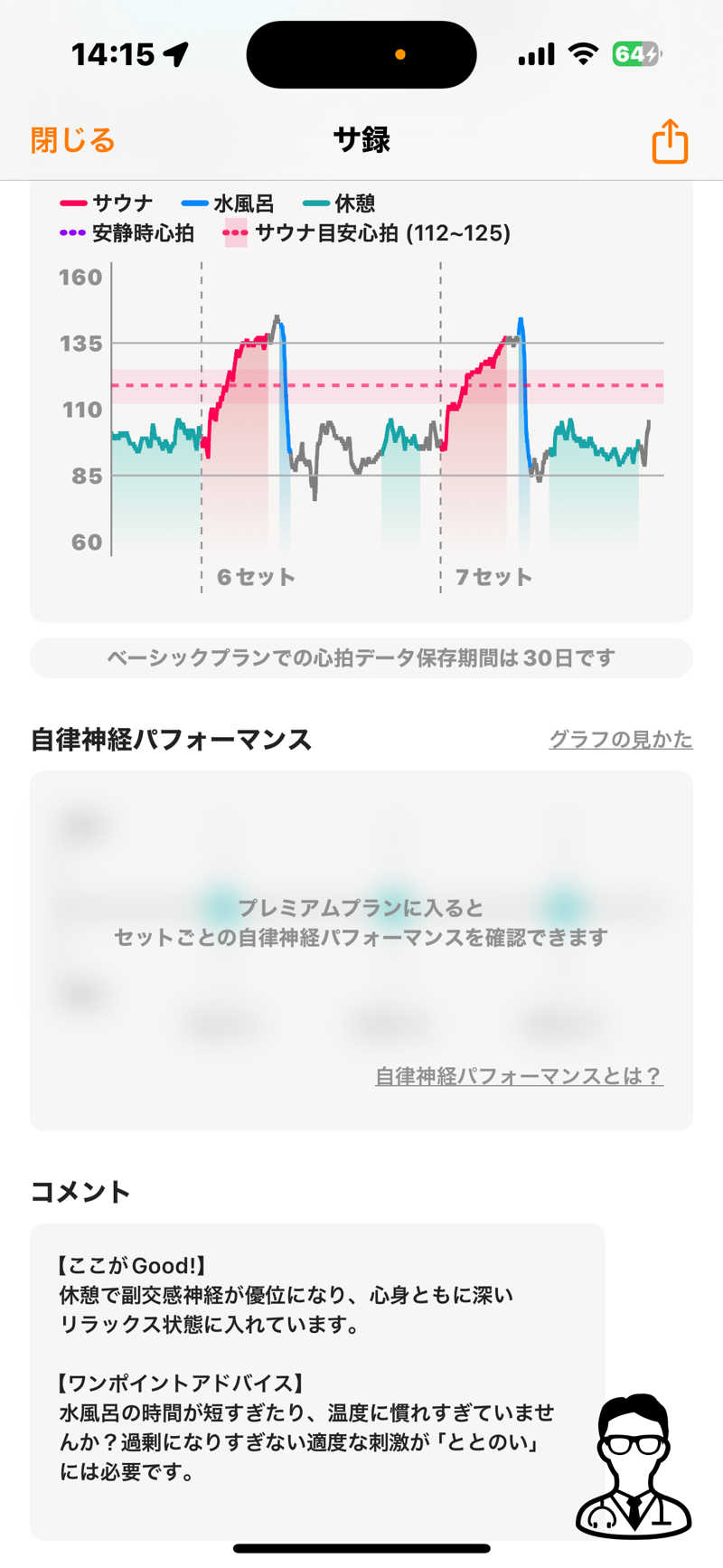
Task: Share this sauna record
Action: 670,142
